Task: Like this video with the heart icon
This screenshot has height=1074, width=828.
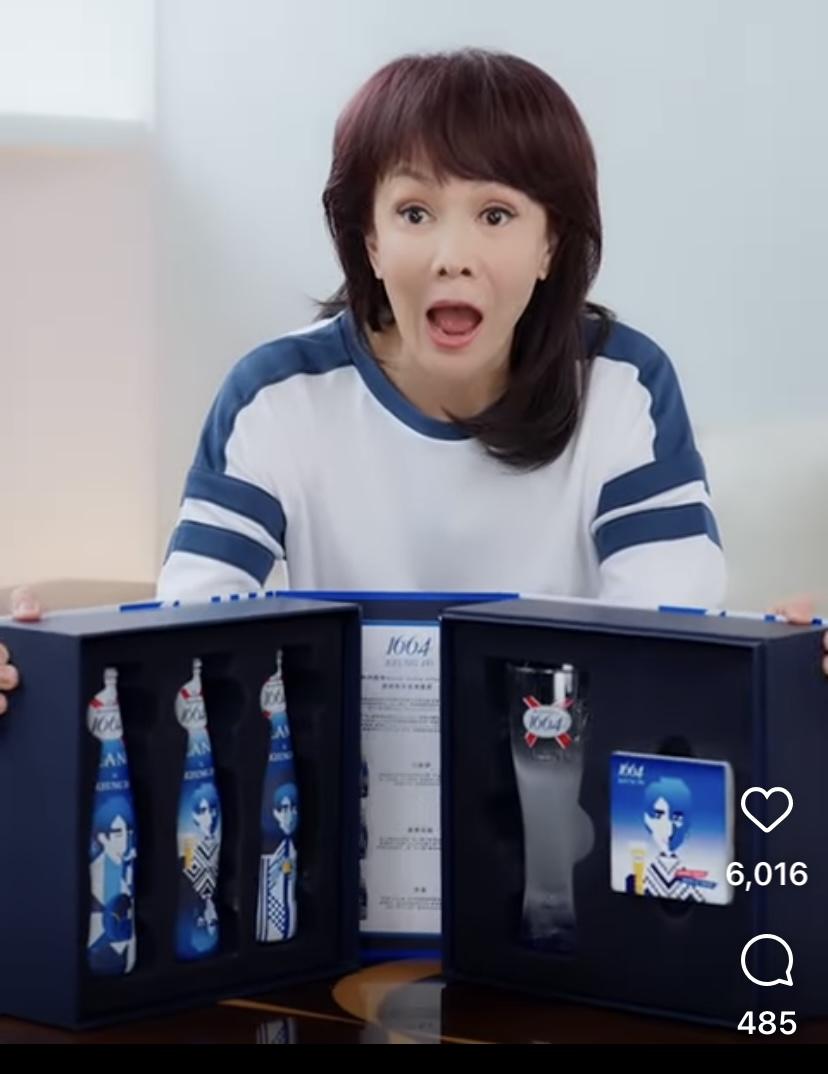Action: 766,810
